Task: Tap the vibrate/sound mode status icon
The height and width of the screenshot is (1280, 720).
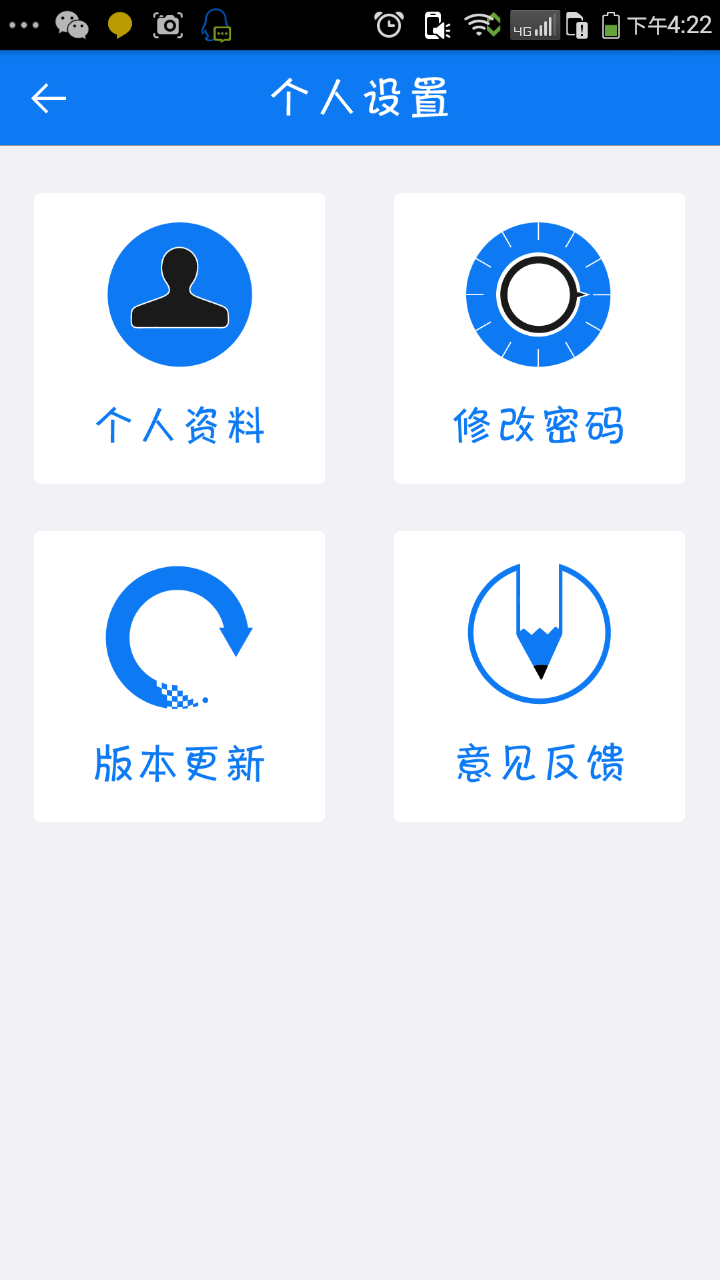Action: click(436, 25)
